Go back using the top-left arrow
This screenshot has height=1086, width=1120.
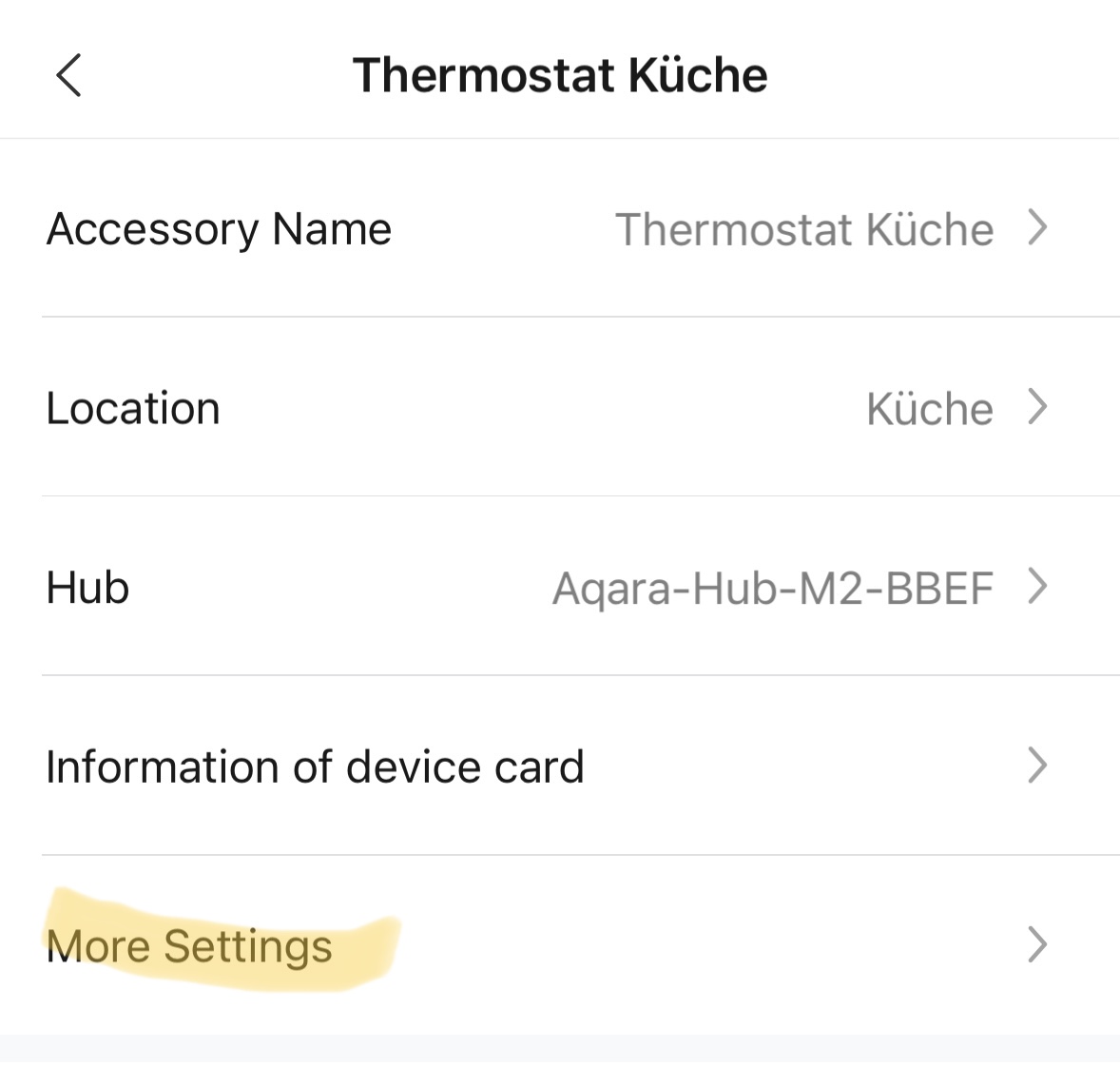[x=68, y=75]
